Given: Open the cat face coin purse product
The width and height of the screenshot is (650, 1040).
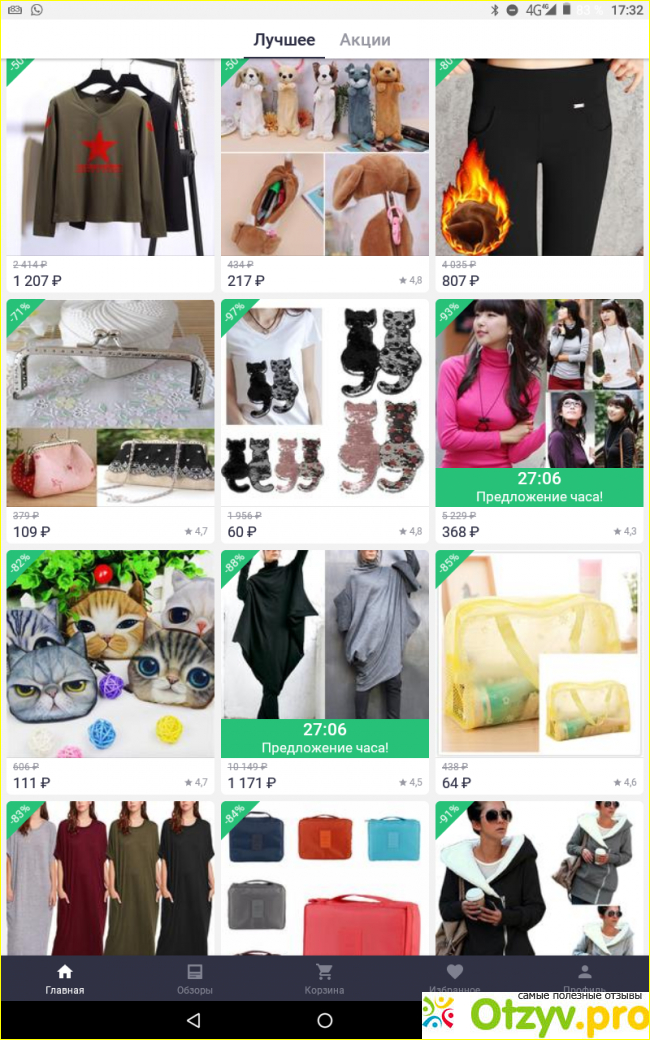Looking at the screenshot, I should (x=110, y=655).
